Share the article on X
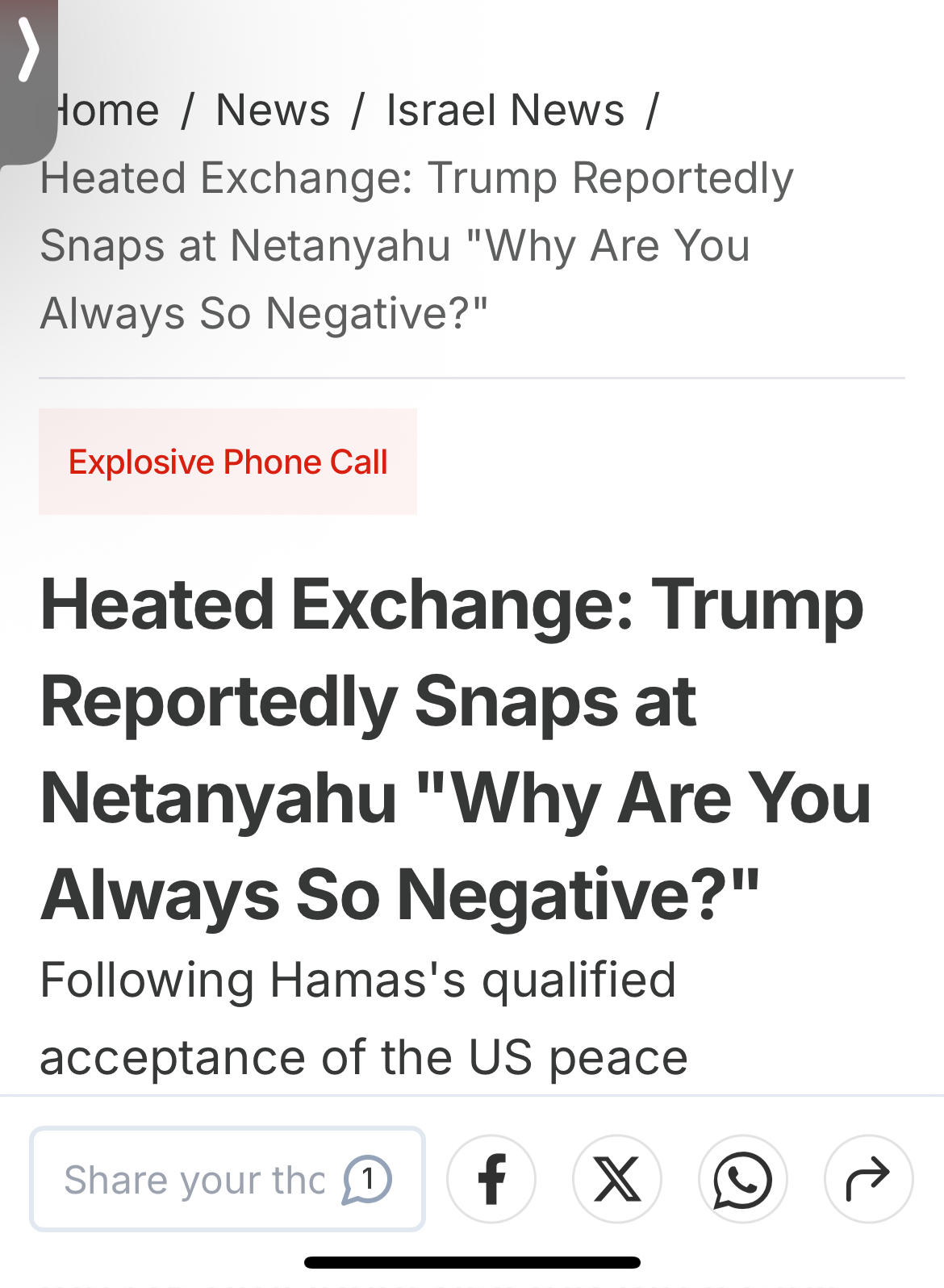 click(617, 1180)
